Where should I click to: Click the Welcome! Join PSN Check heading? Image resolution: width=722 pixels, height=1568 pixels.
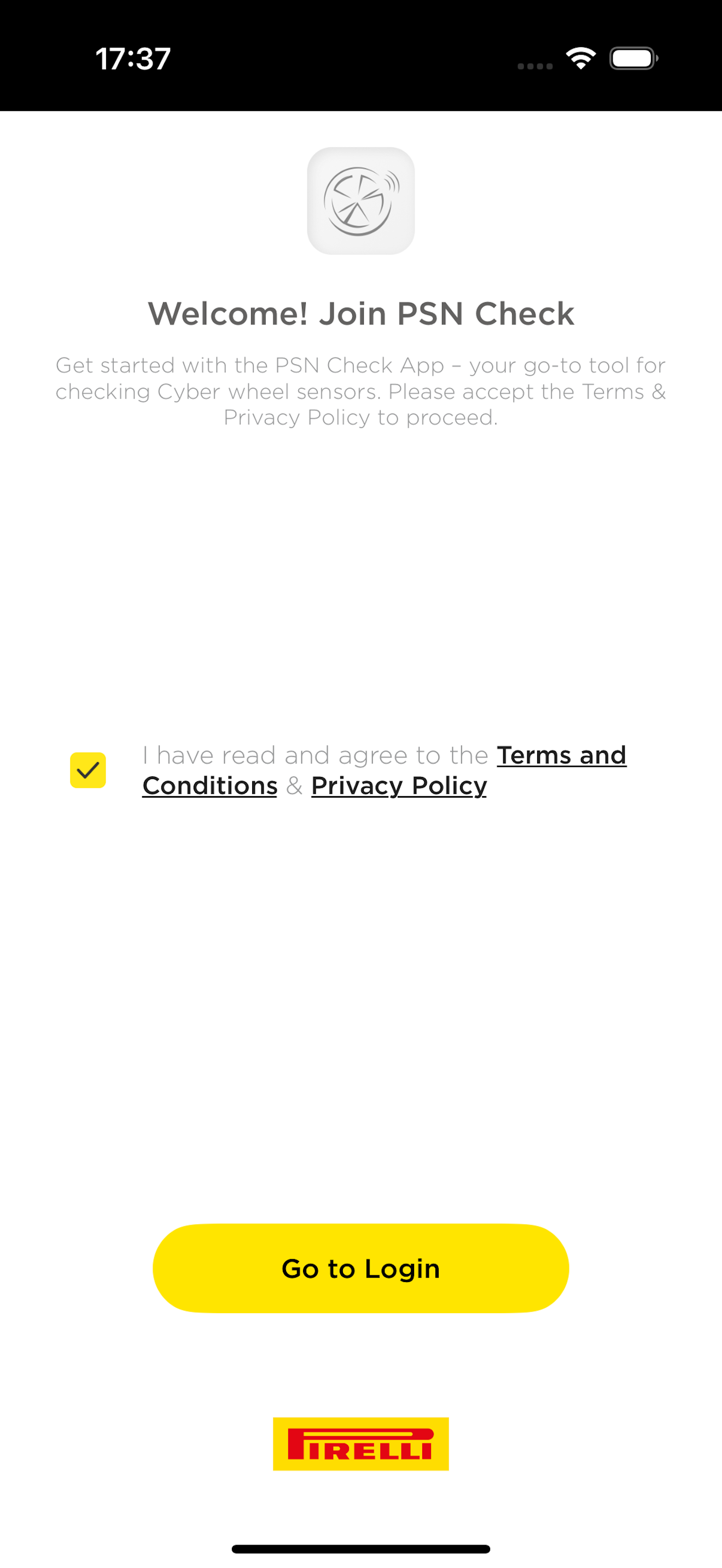(x=360, y=313)
